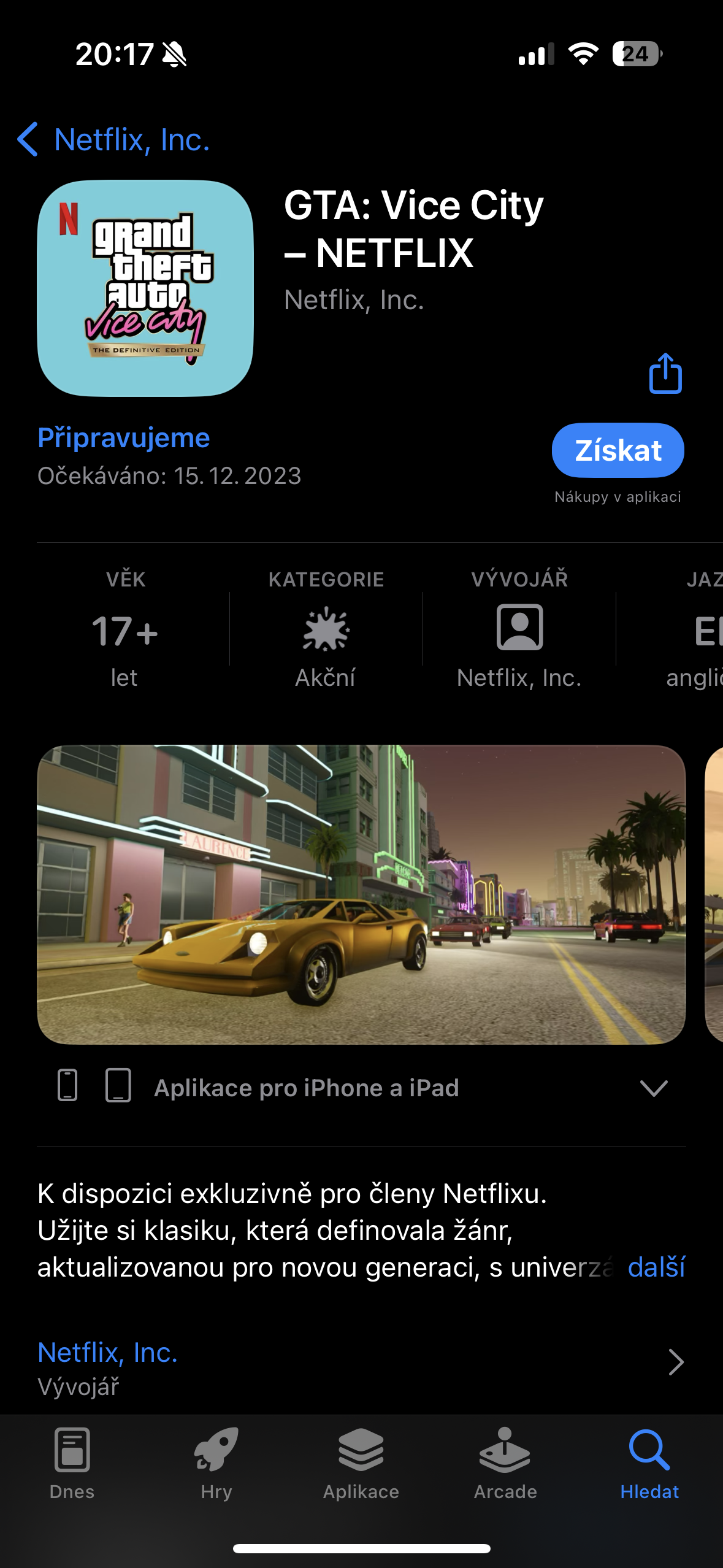The width and height of the screenshot is (723, 1568).
Task: Open the Připravujeme link
Action: (123, 437)
